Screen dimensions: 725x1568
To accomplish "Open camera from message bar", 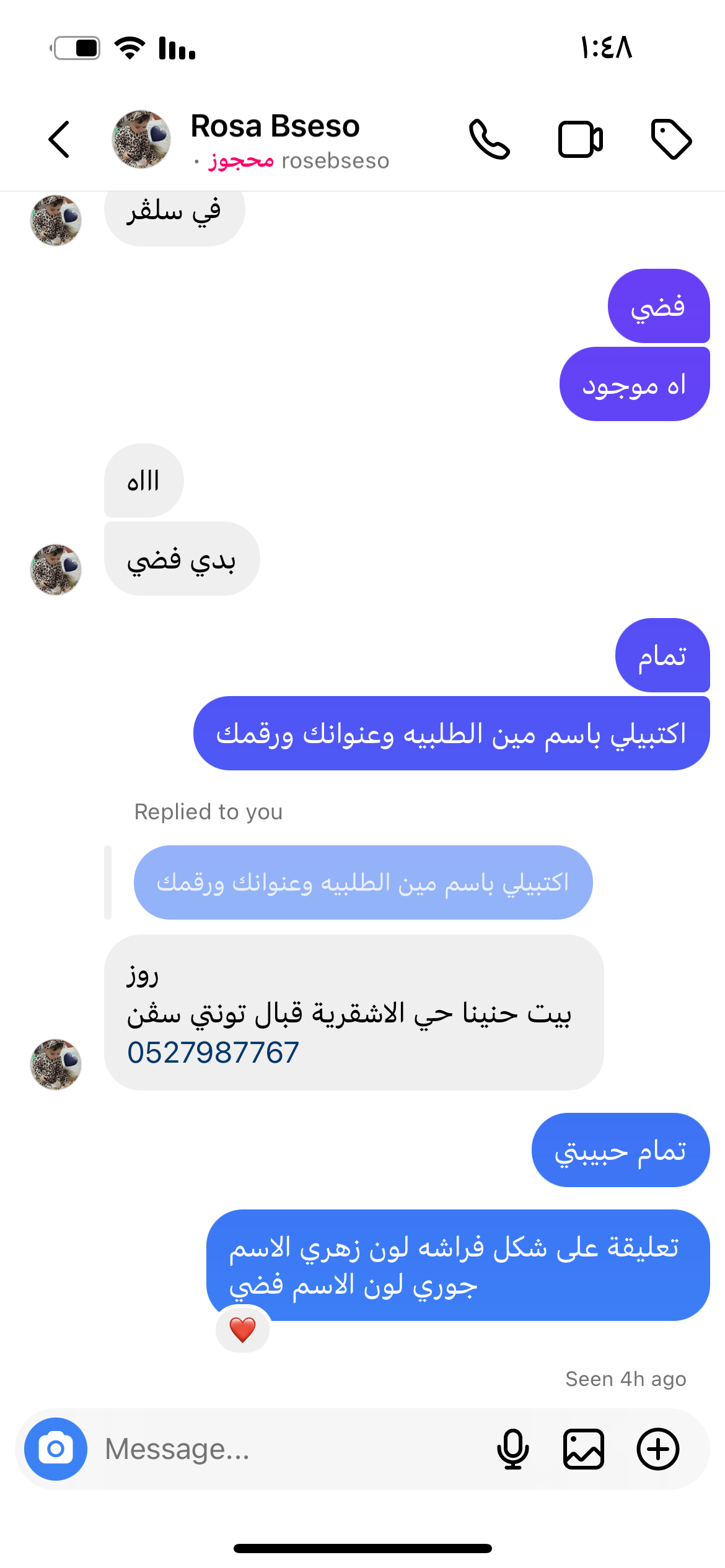I will [x=56, y=1449].
